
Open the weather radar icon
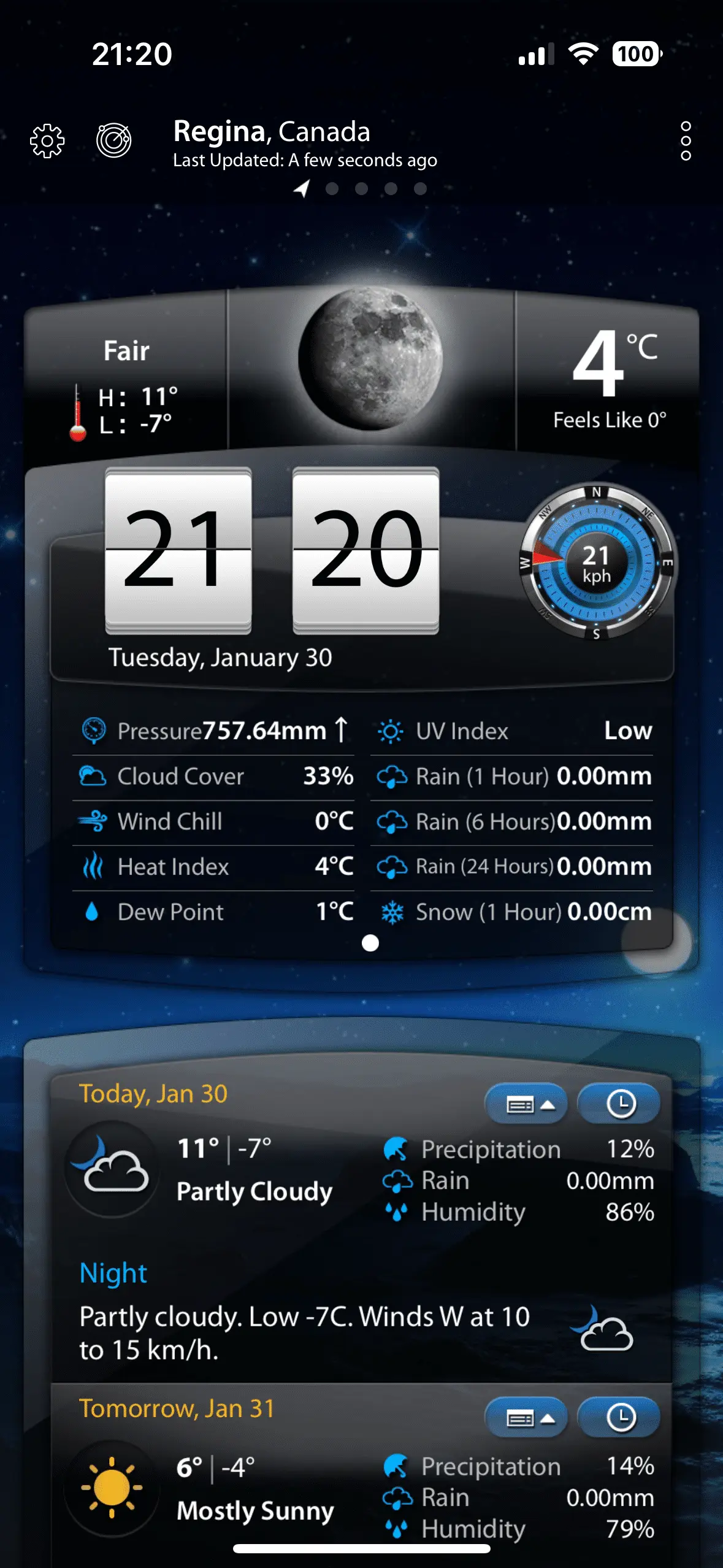(x=114, y=140)
